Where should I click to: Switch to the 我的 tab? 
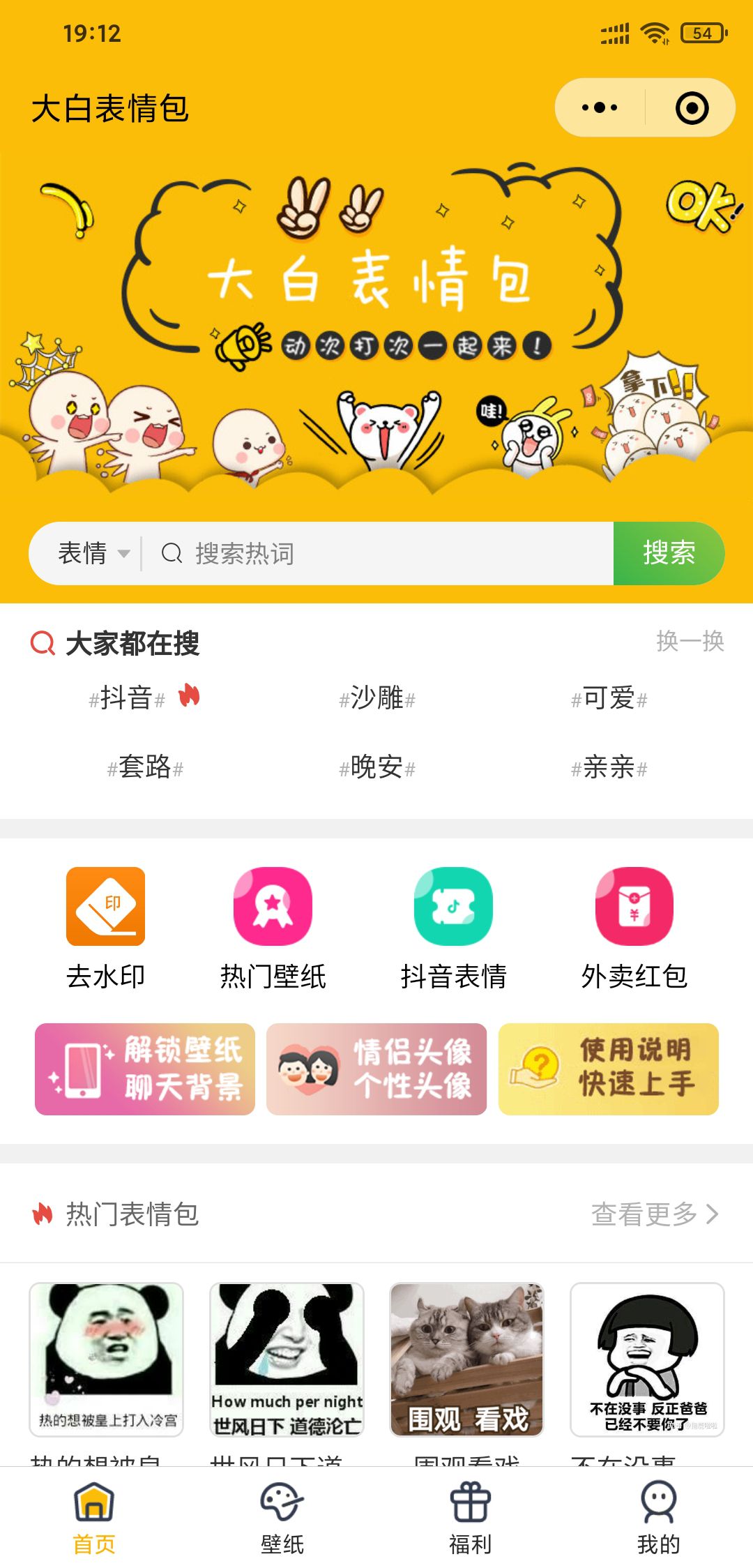658,1518
